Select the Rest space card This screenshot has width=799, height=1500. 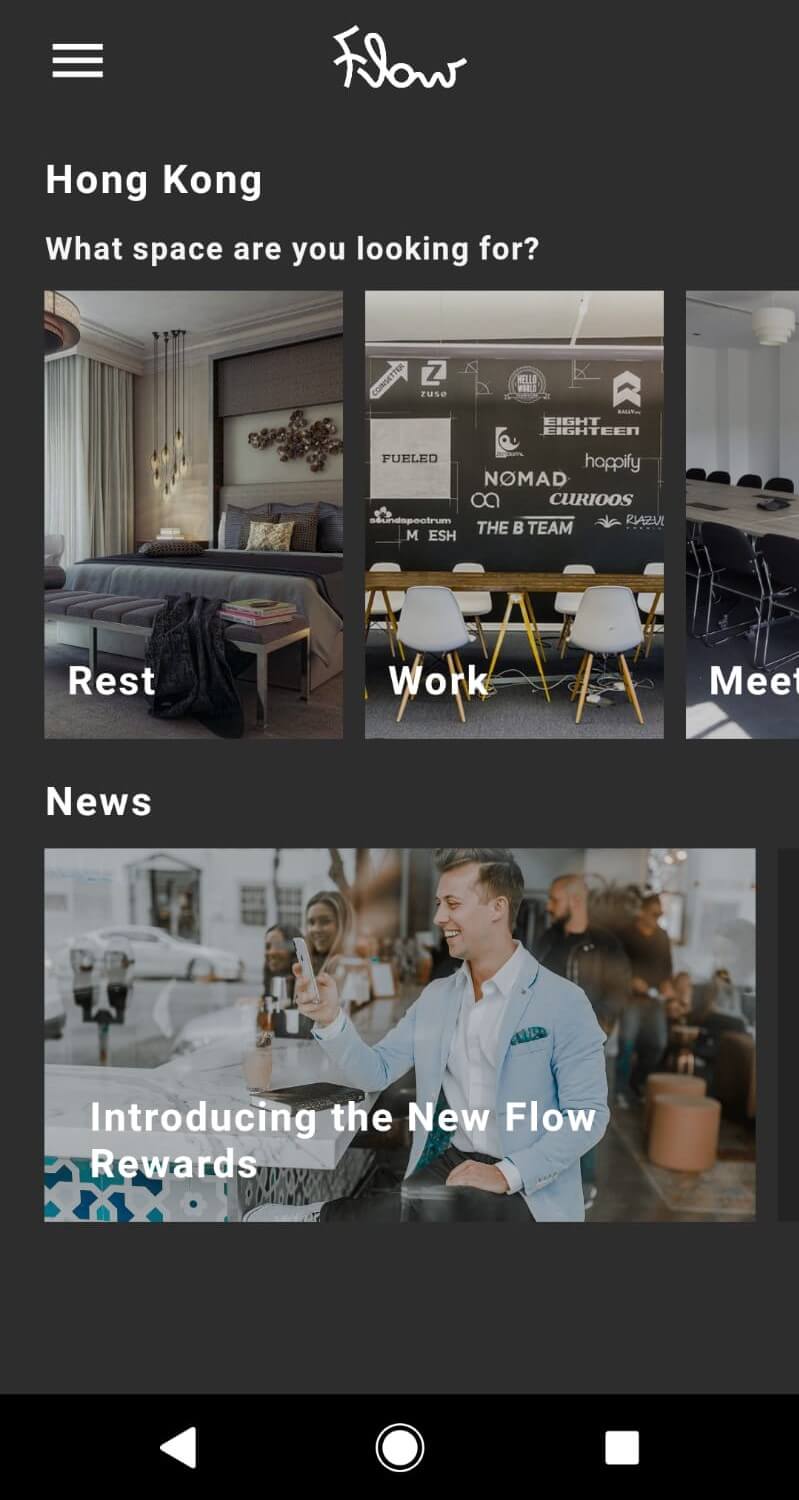(x=194, y=514)
